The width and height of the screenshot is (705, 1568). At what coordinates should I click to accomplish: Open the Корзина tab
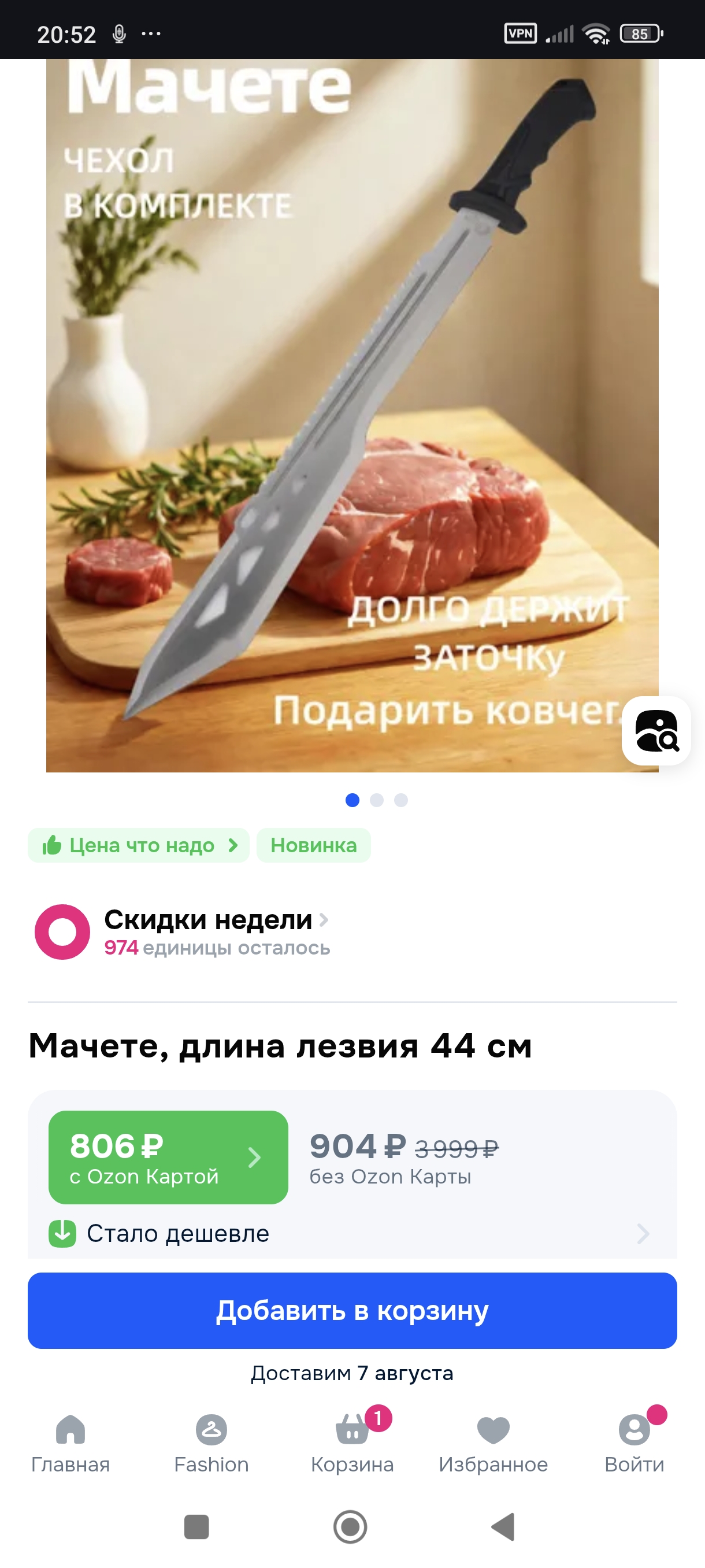352,1444
